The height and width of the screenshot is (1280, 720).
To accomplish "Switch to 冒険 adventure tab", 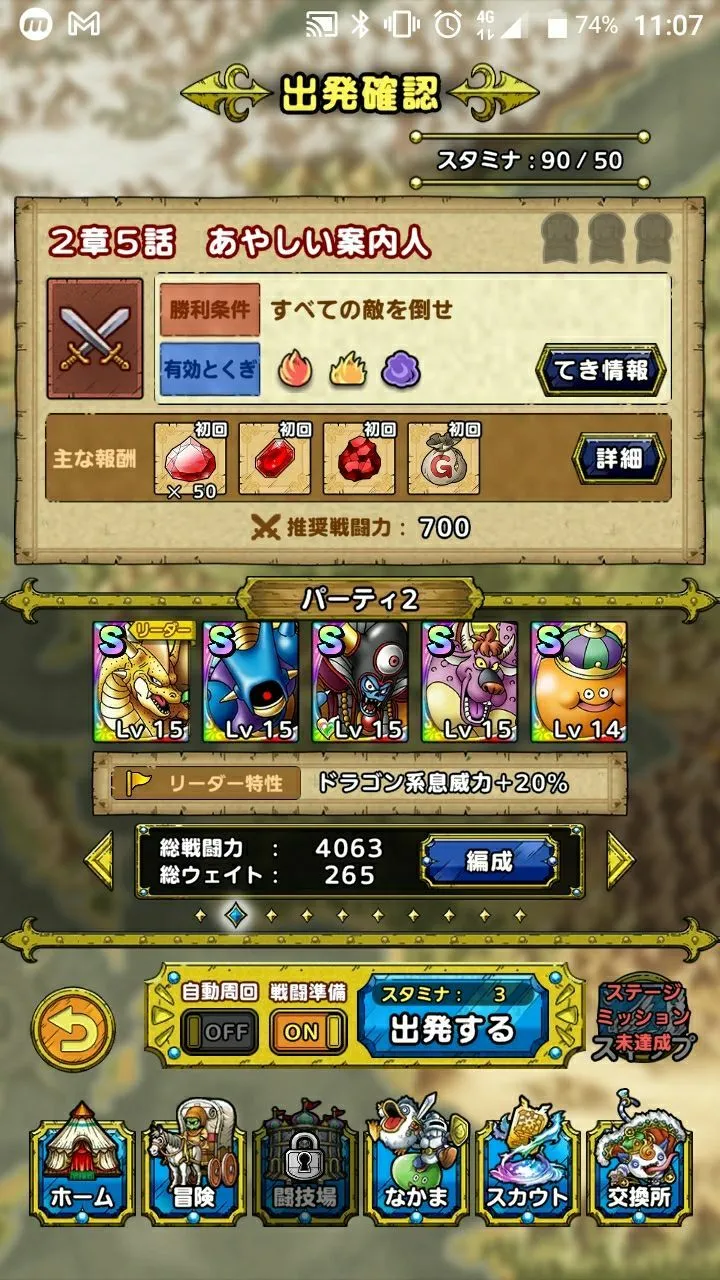I will point(192,1165).
